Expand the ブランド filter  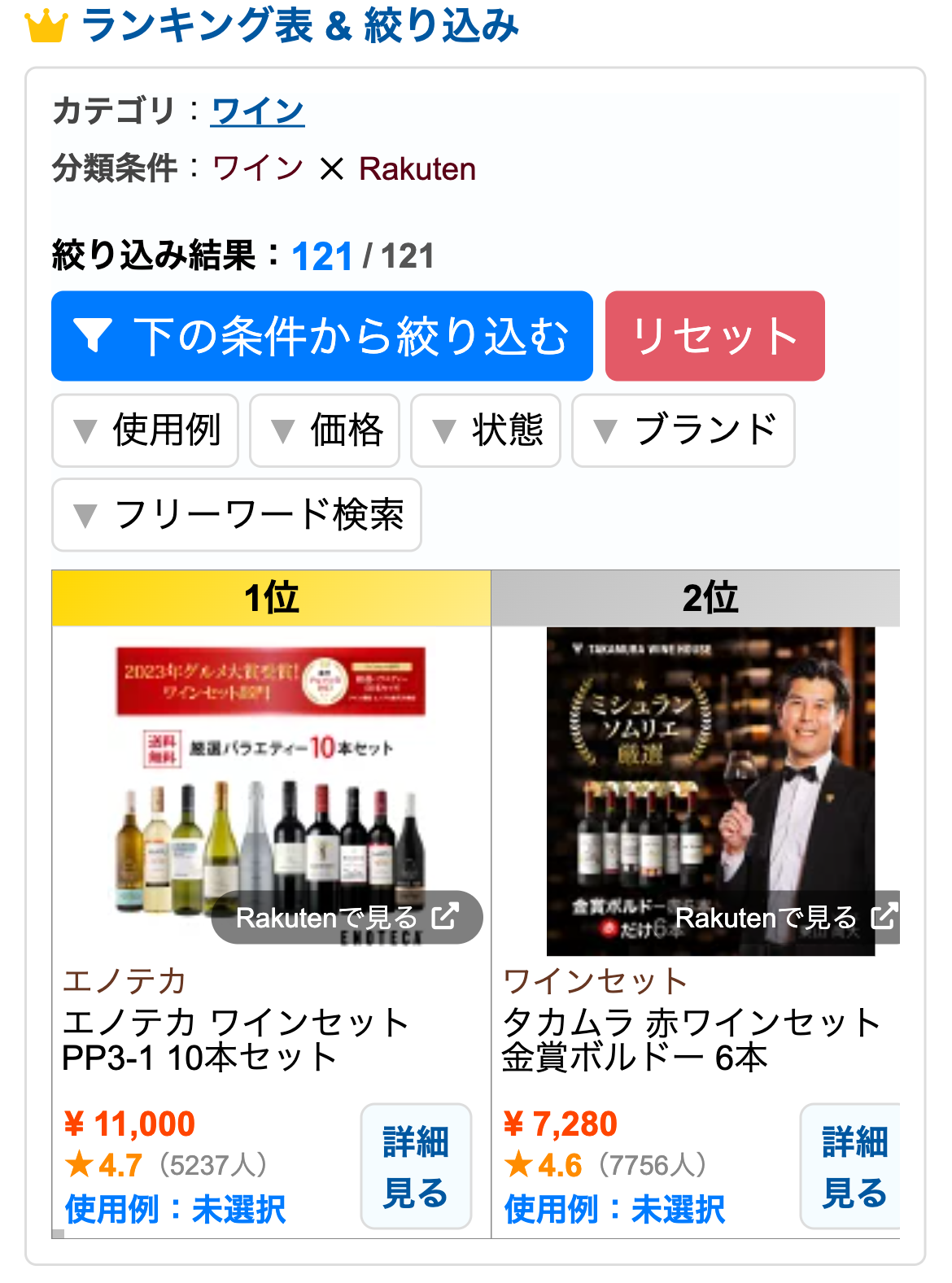coord(683,430)
